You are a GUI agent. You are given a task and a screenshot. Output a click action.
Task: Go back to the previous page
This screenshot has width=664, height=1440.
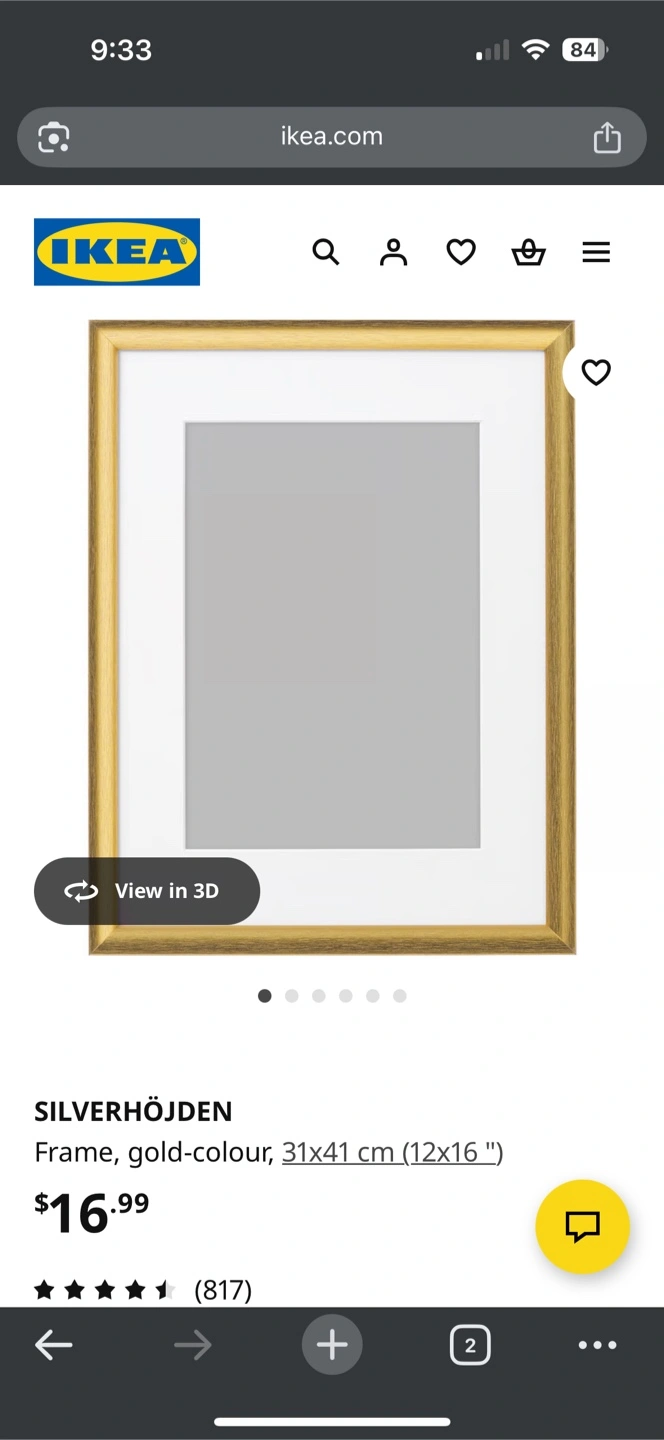pos(54,1345)
